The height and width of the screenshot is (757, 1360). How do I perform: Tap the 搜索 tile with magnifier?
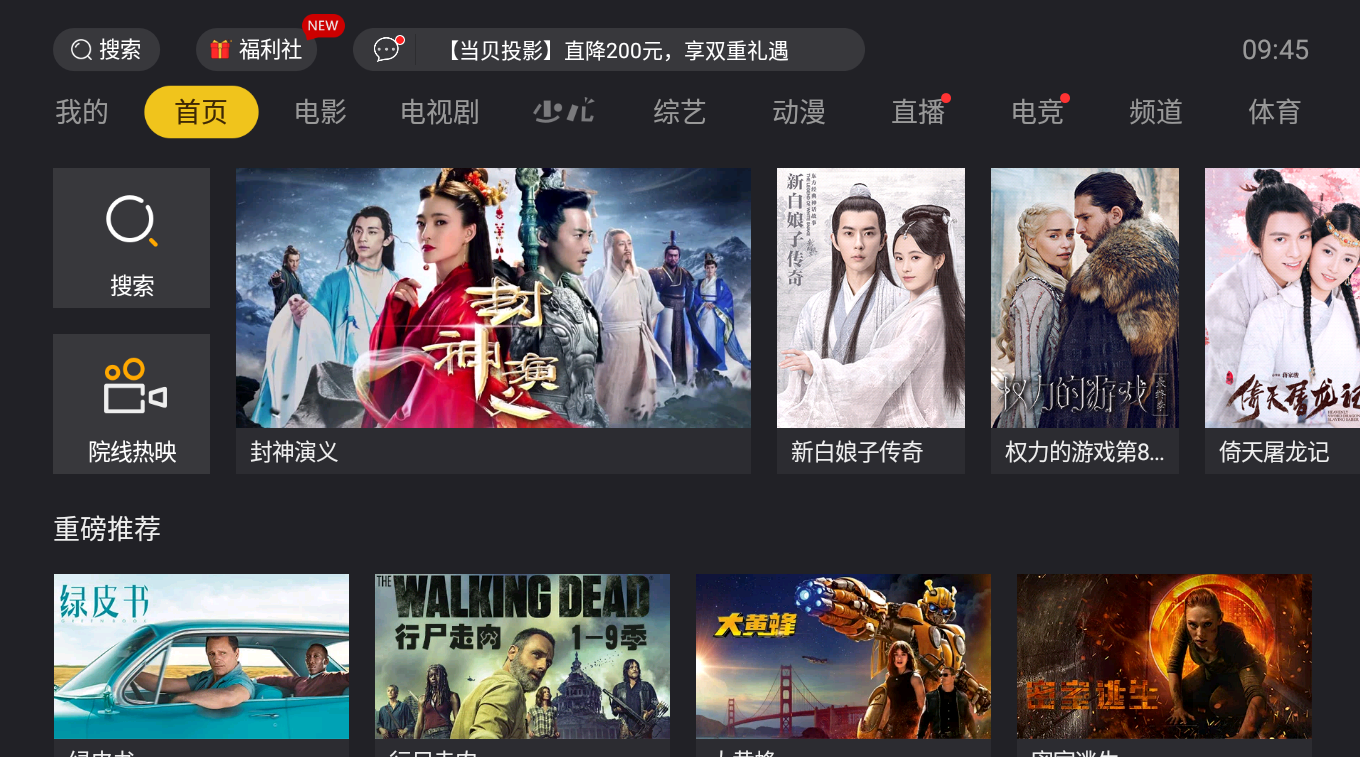point(131,238)
